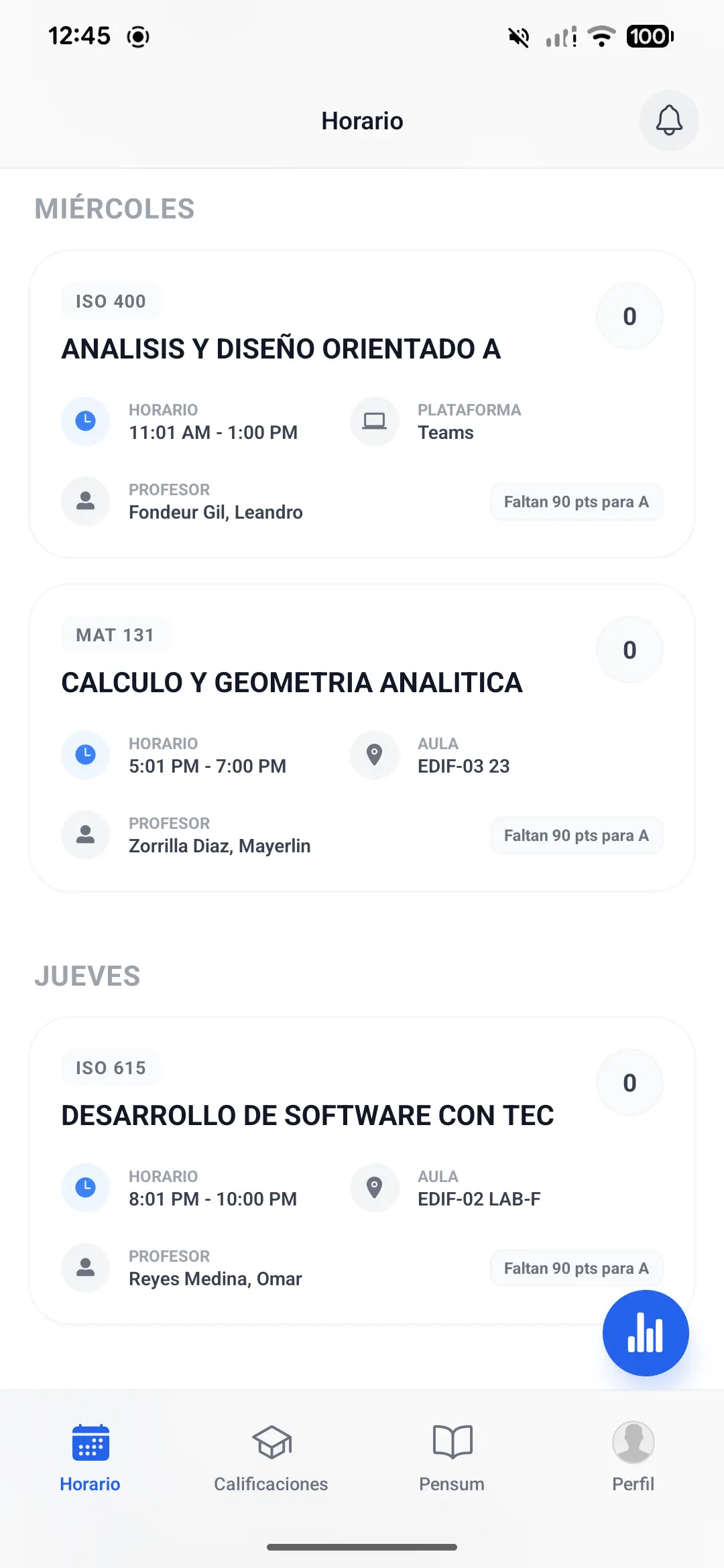The height and width of the screenshot is (1568, 724).
Task: Click the location pin for aula EDIF-03 23
Action: point(373,755)
